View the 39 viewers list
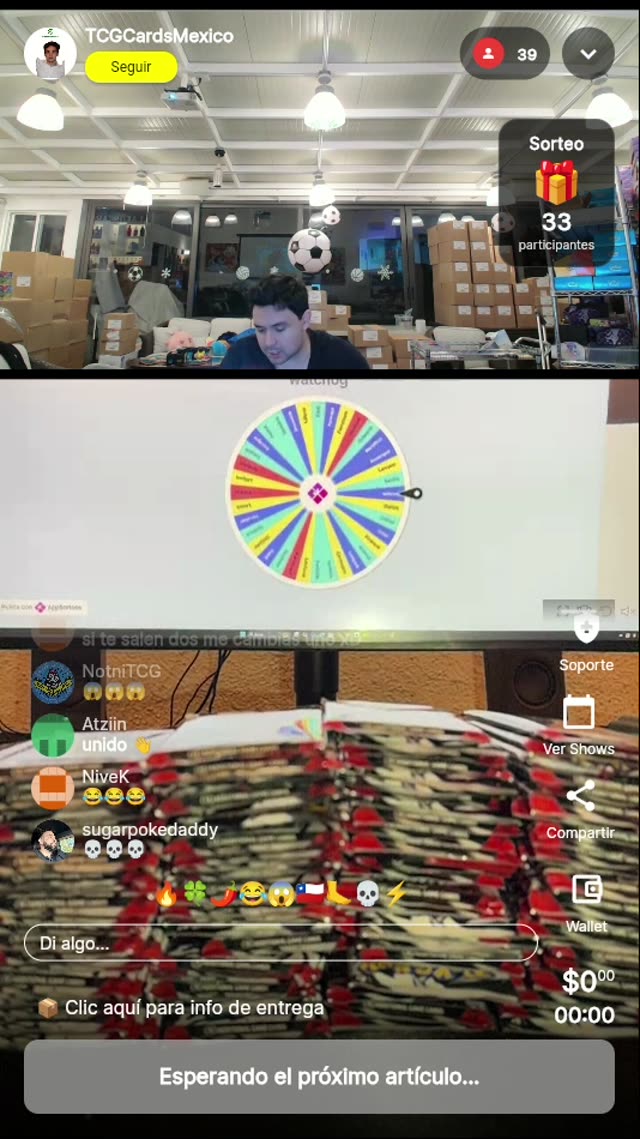The width and height of the screenshot is (640, 1139). pos(505,54)
